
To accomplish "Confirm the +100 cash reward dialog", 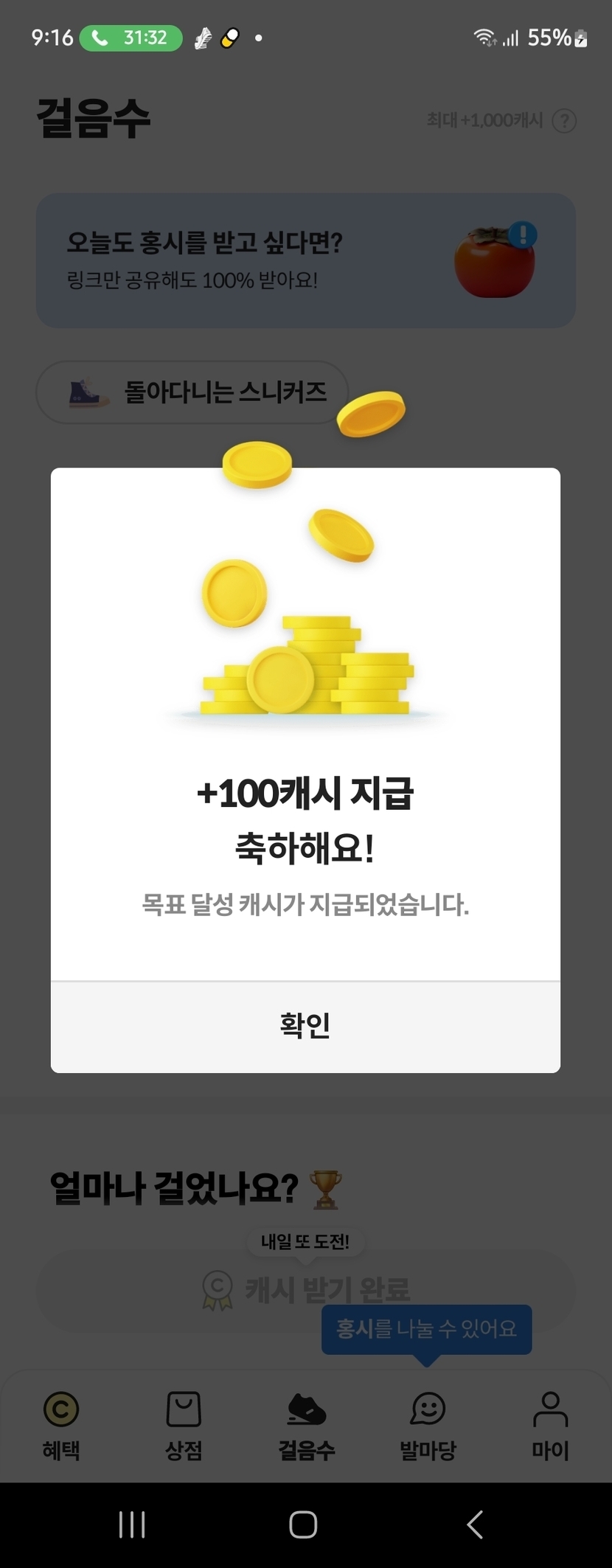I will click(x=305, y=1026).
